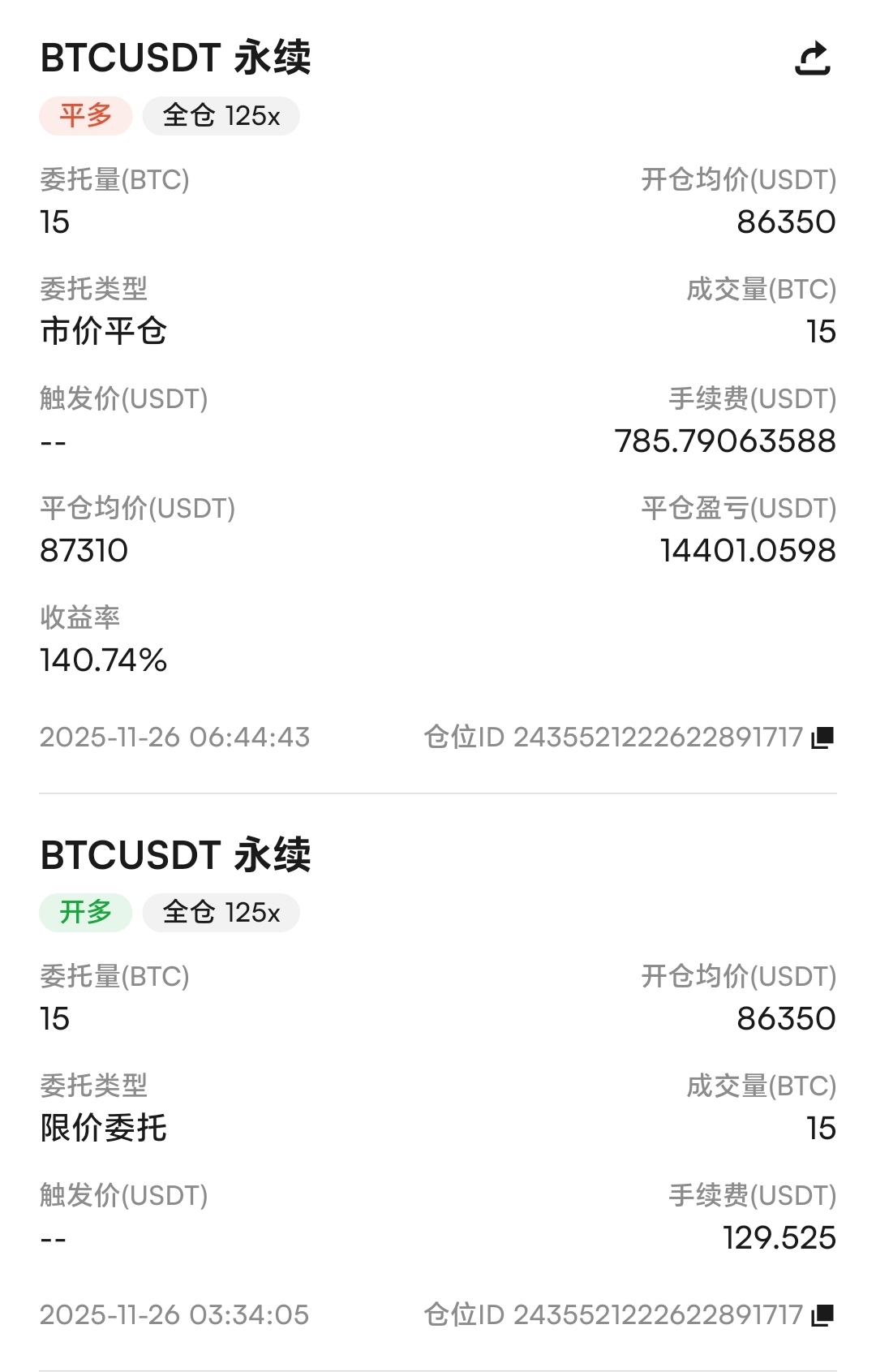Select the 平多 label tag

[85, 115]
